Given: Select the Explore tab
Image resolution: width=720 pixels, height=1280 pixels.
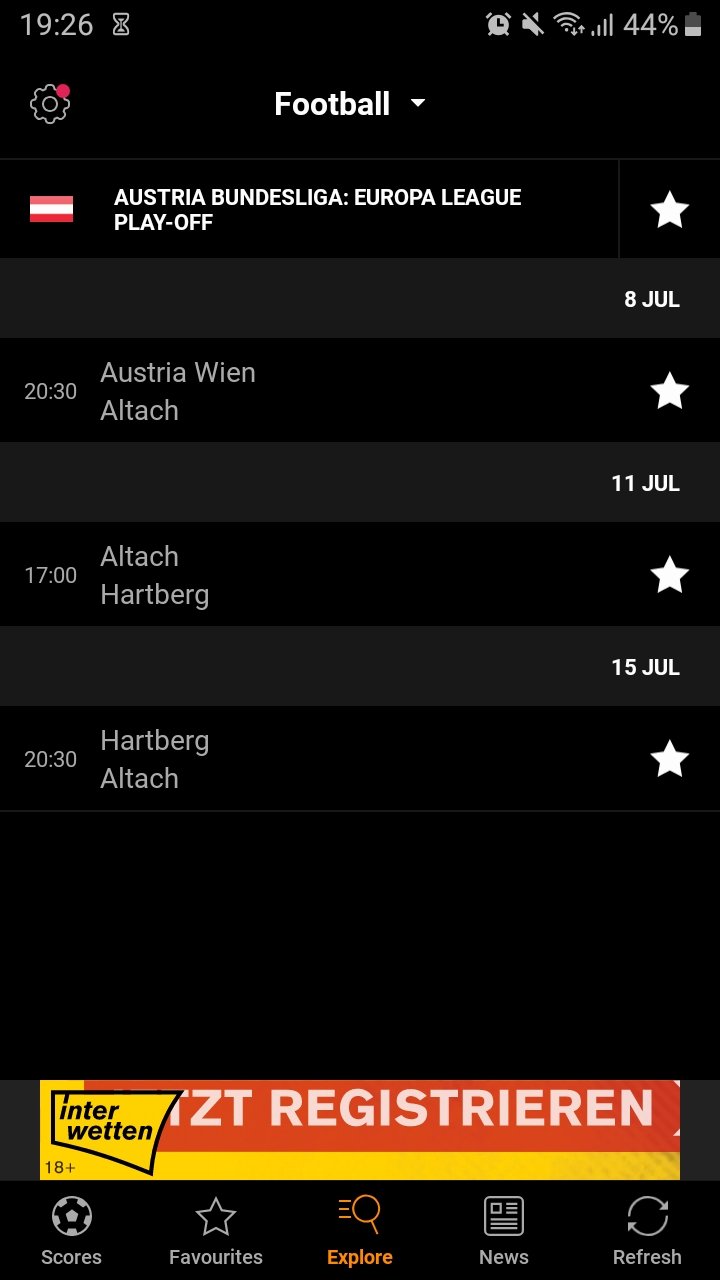Looking at the screenshot, I should tap(360, 1231).
